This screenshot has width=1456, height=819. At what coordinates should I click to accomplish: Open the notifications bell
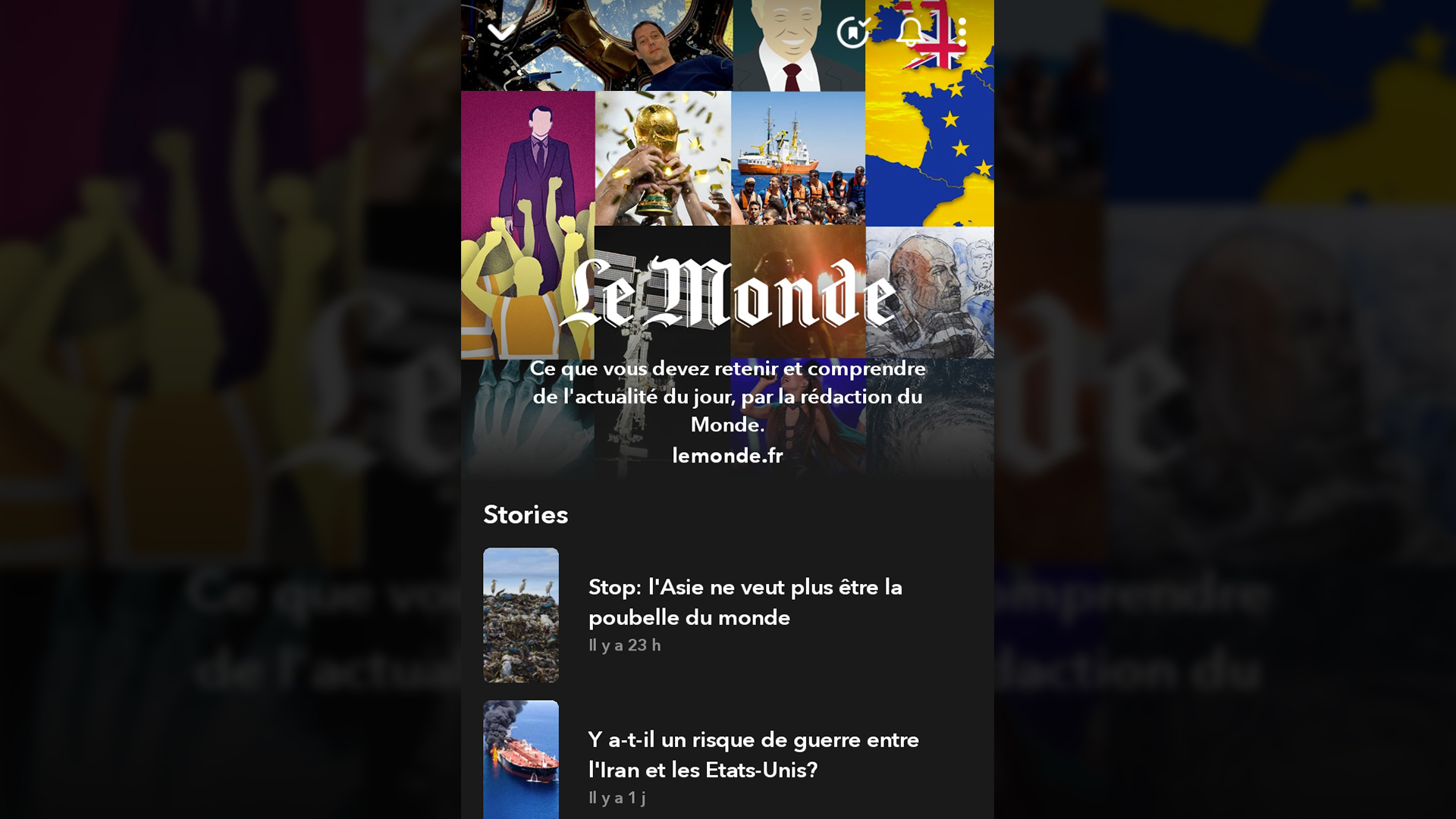pos(910,32)
